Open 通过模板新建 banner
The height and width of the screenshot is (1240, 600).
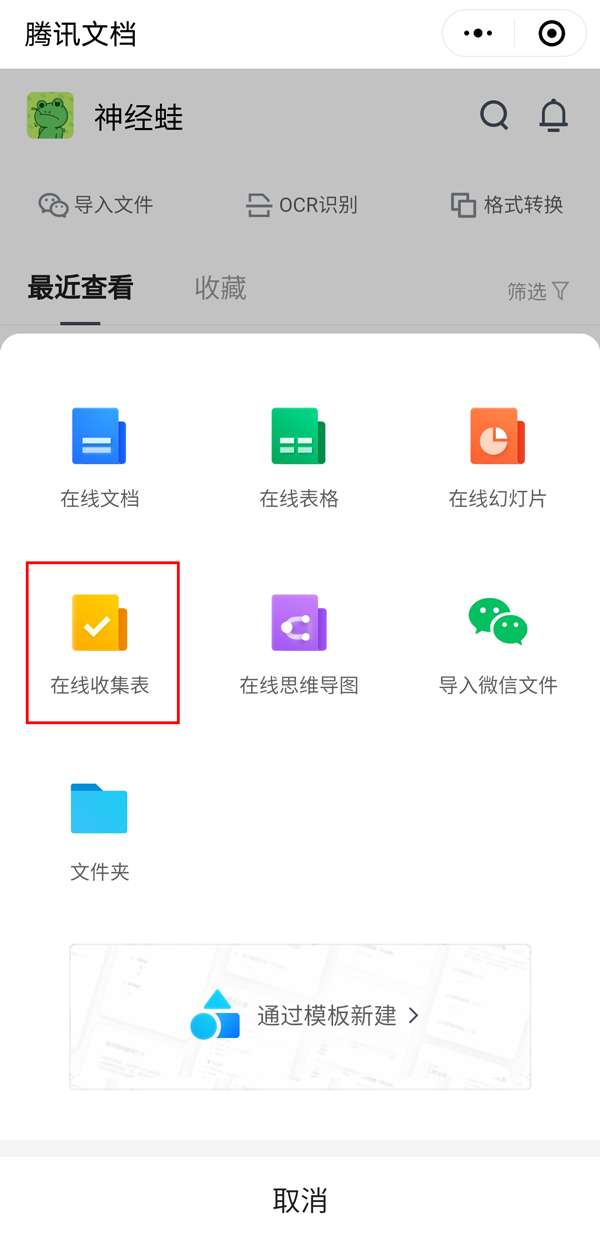[300, 1016]
